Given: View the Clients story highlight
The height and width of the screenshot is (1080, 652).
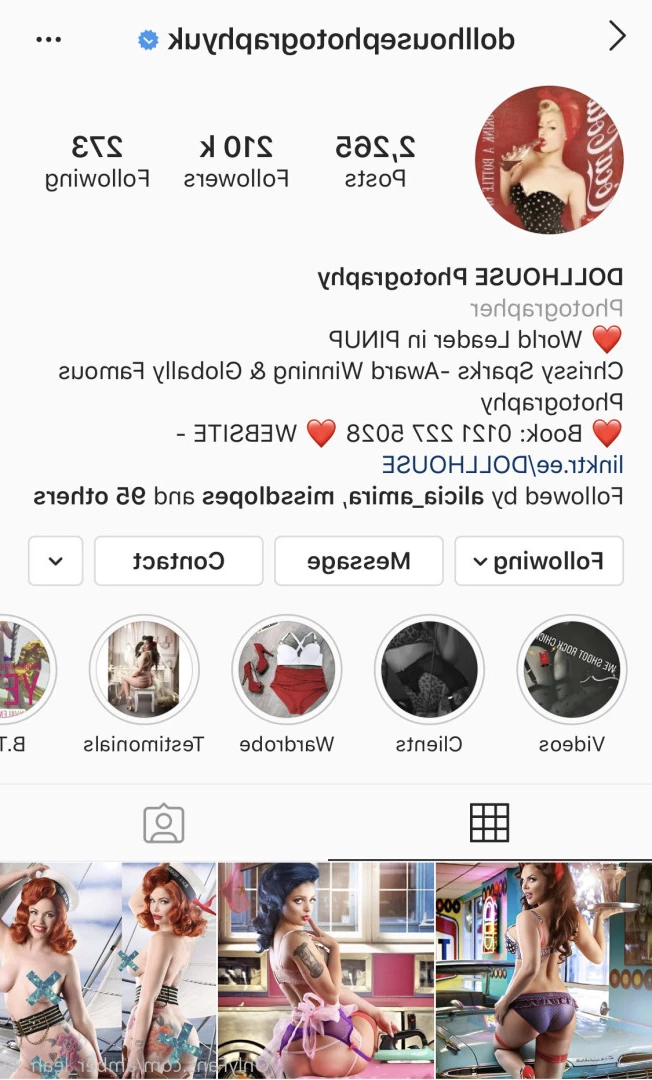Looking at the screenshot, I should point(429,669).
